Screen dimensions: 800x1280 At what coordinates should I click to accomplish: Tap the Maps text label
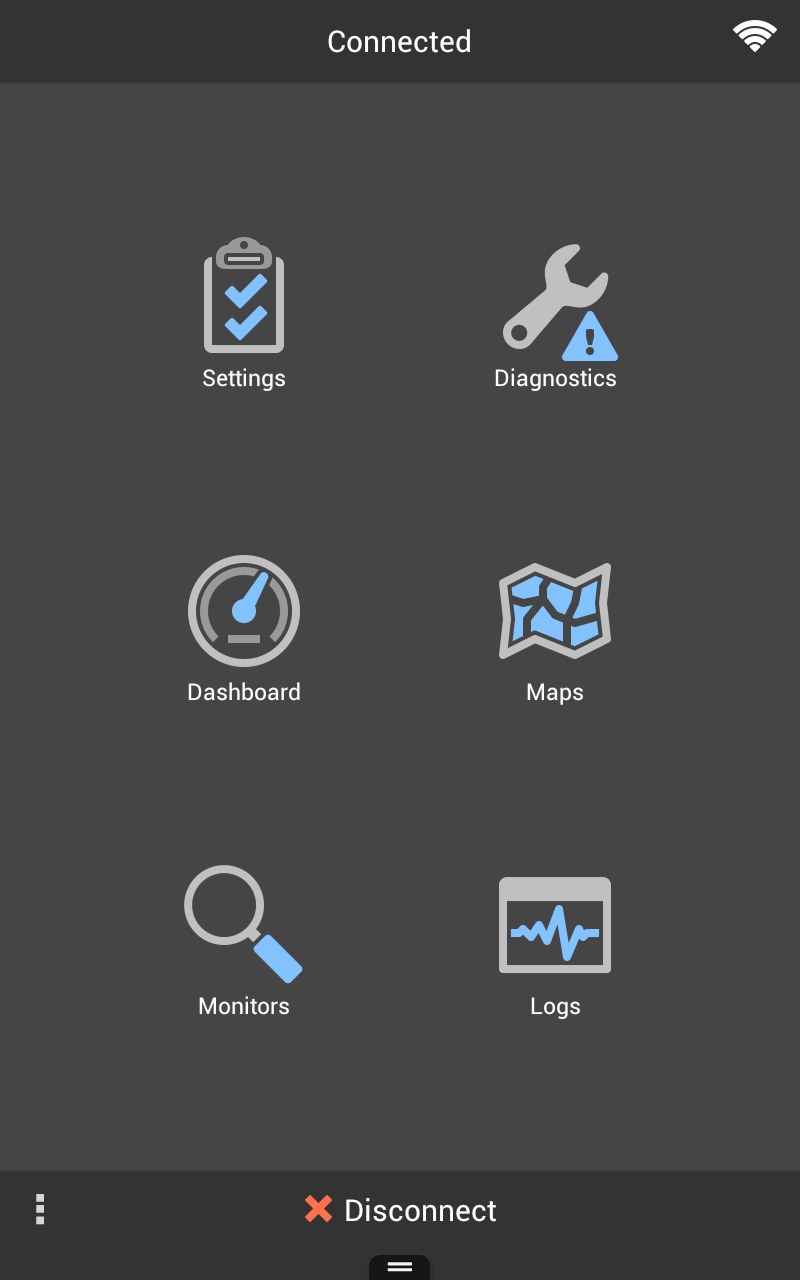(x=554, y=691)
